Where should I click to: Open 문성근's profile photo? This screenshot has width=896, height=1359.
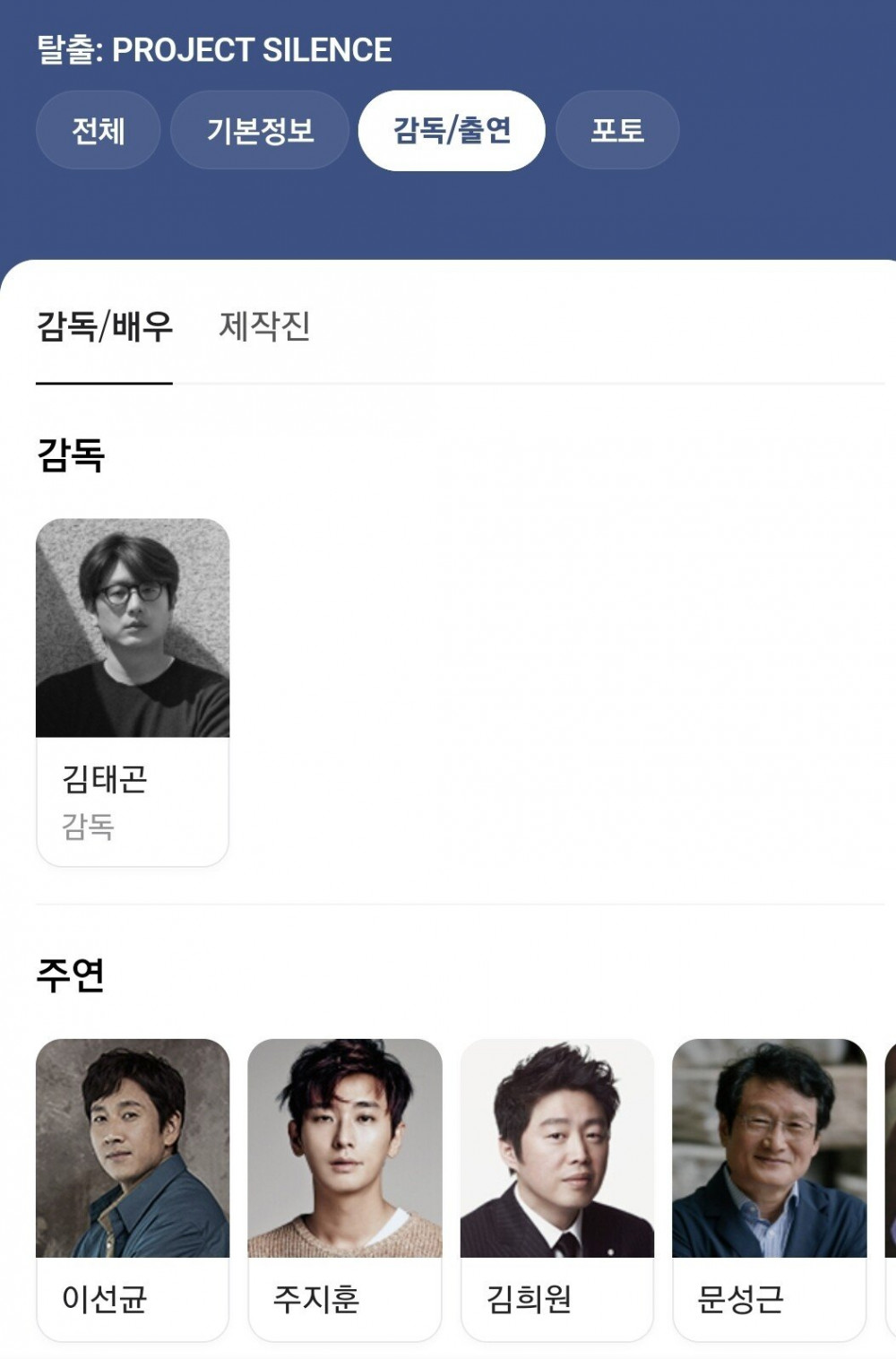771,1156
